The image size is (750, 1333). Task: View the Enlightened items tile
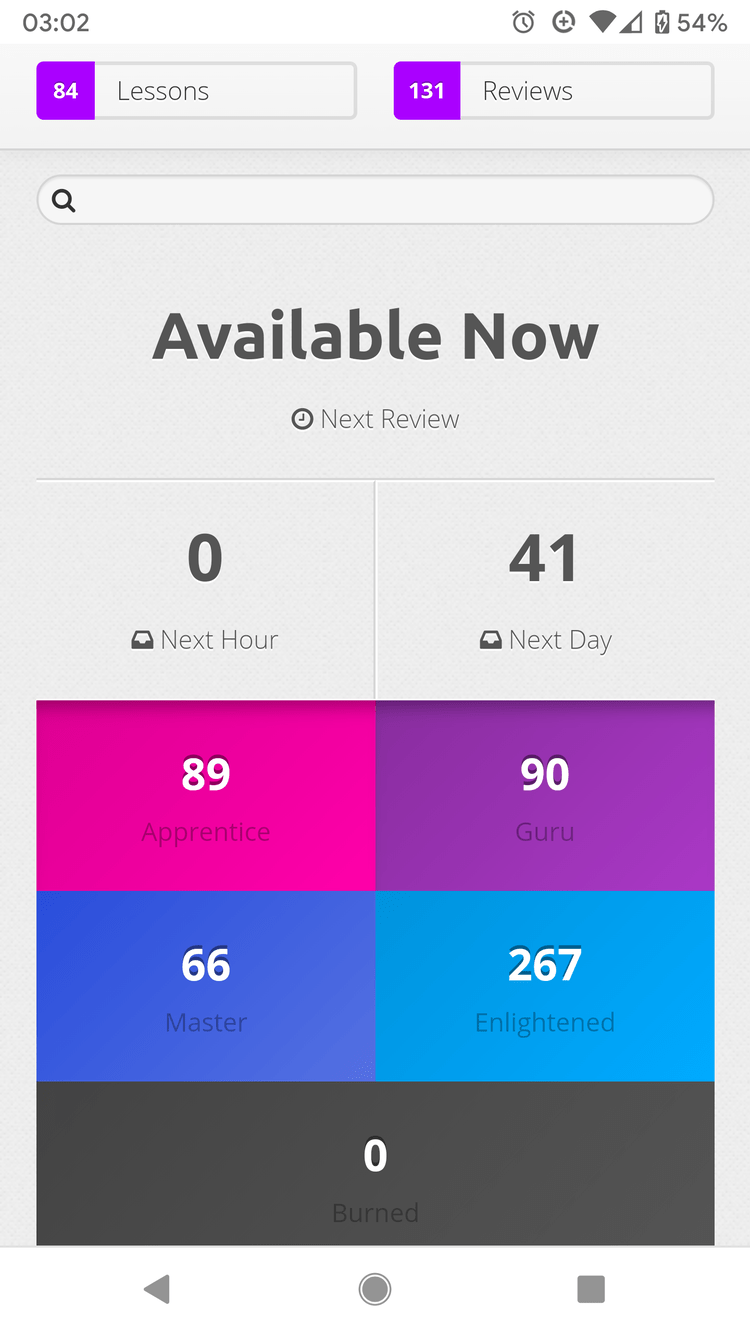[x=545, y=986]
